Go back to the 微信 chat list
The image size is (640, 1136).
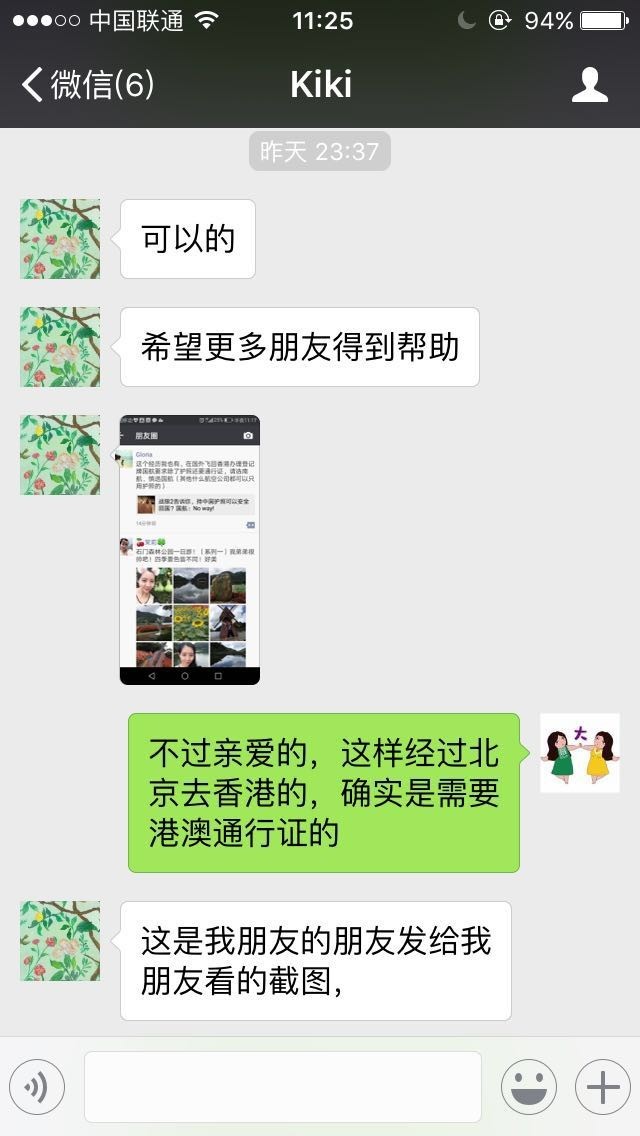pyautogui.click(x=88, y=85)
